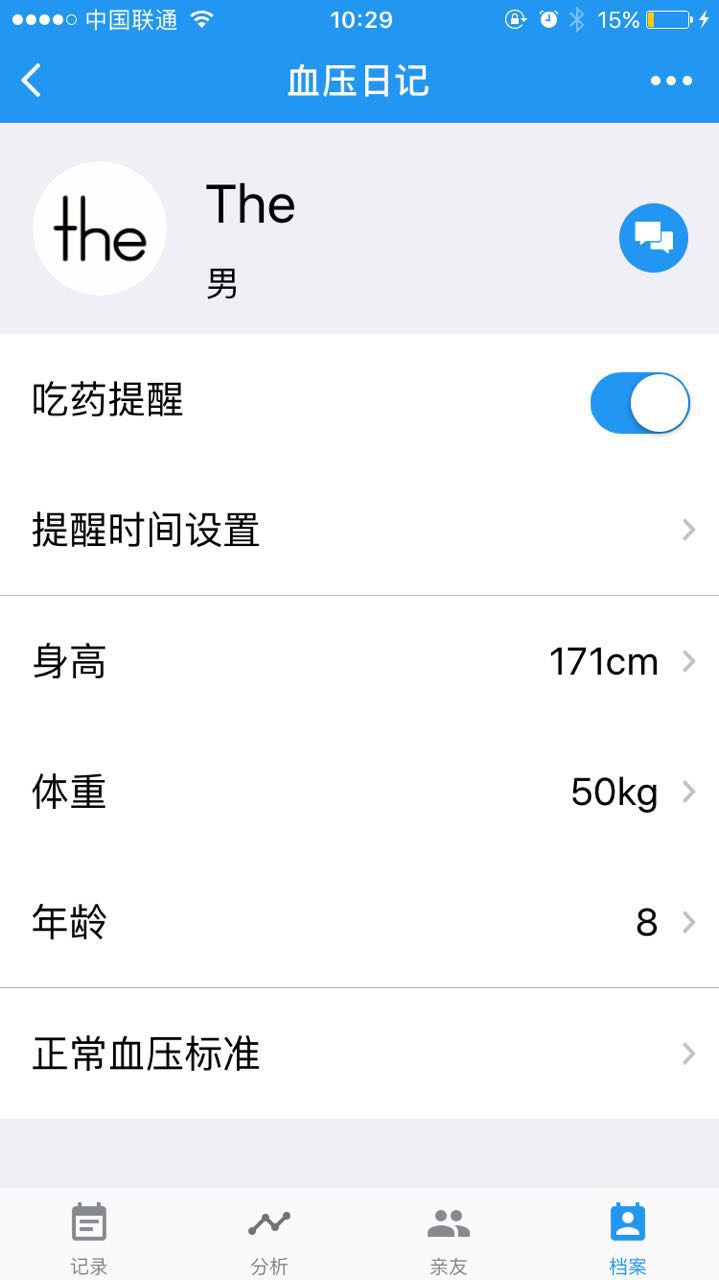The image size is (719, 1280).
Task: Switch to the 分析 tab
Action: pos(269,1238)
